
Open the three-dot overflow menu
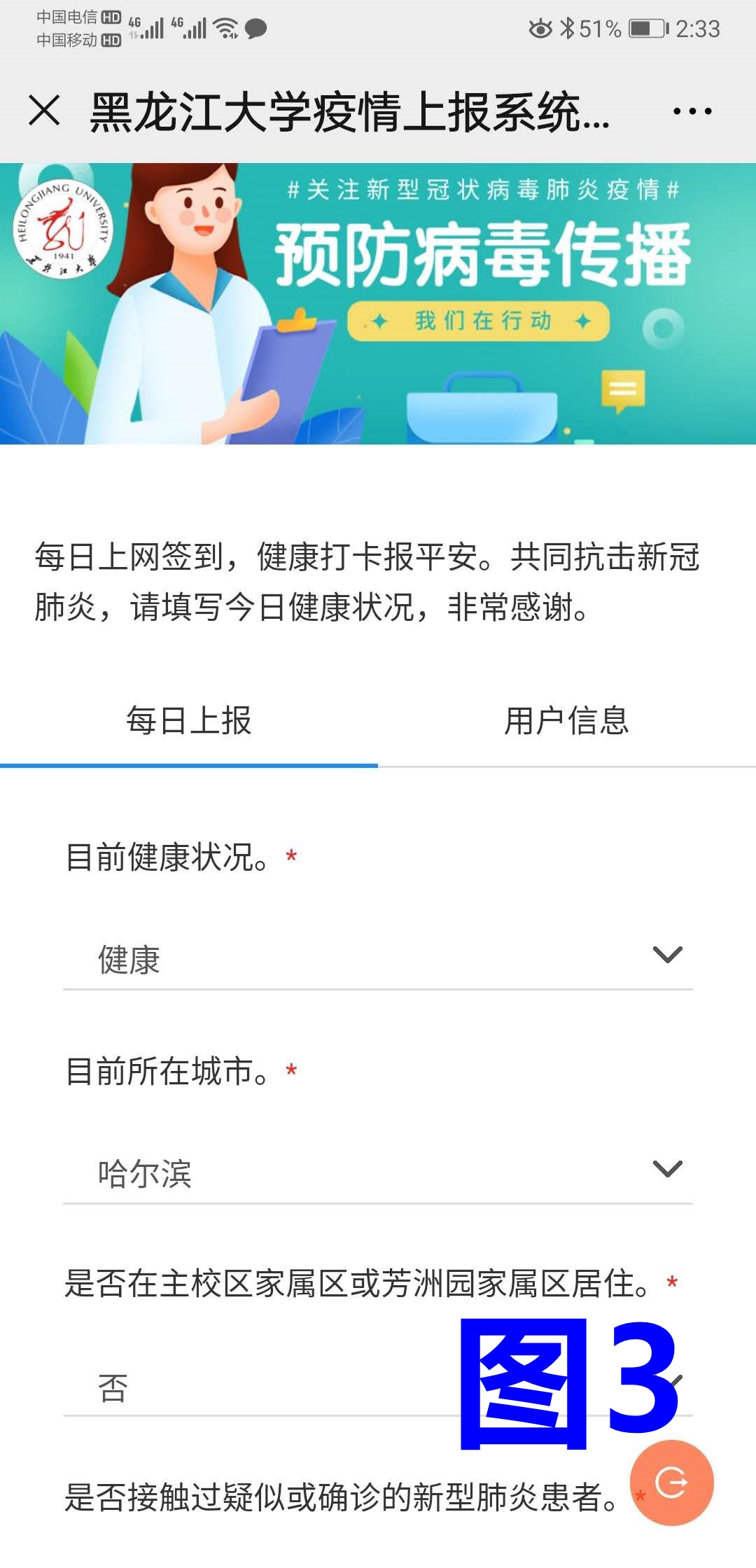[692, 111]
